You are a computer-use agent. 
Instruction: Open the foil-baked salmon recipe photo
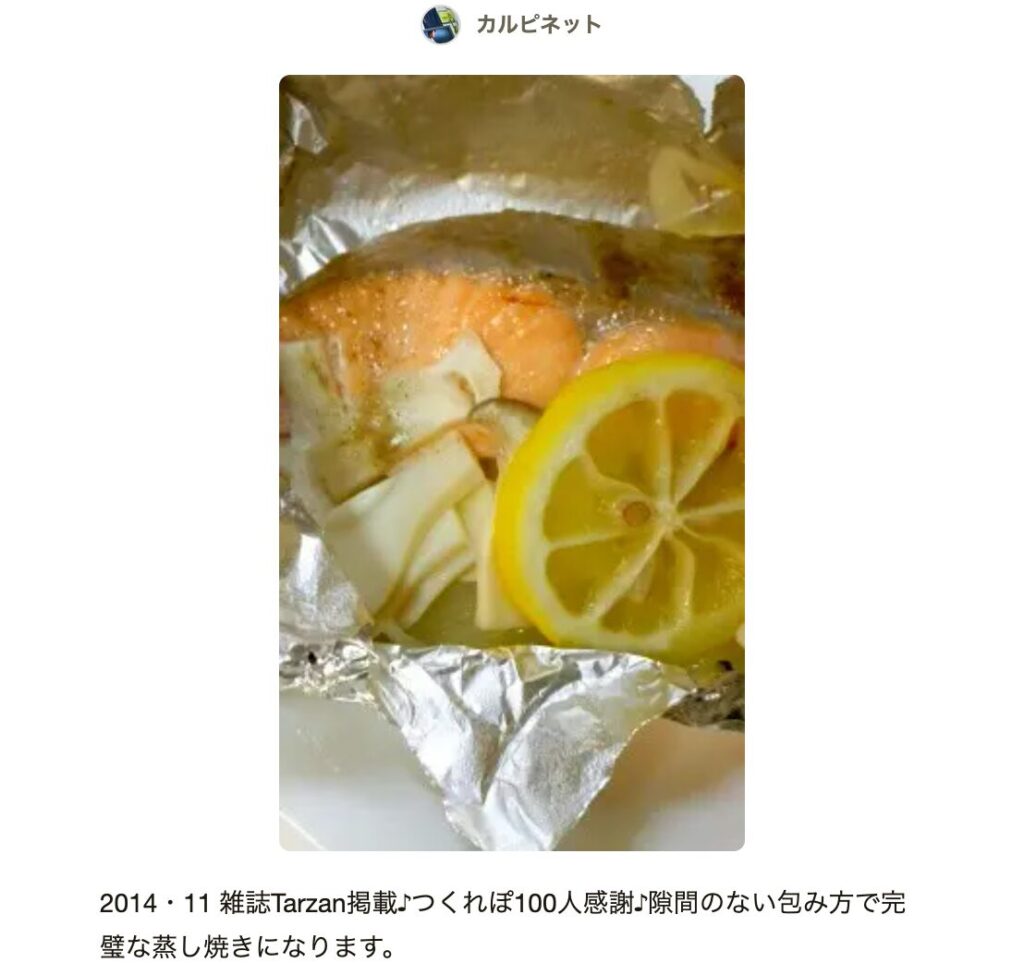[511, 462]
